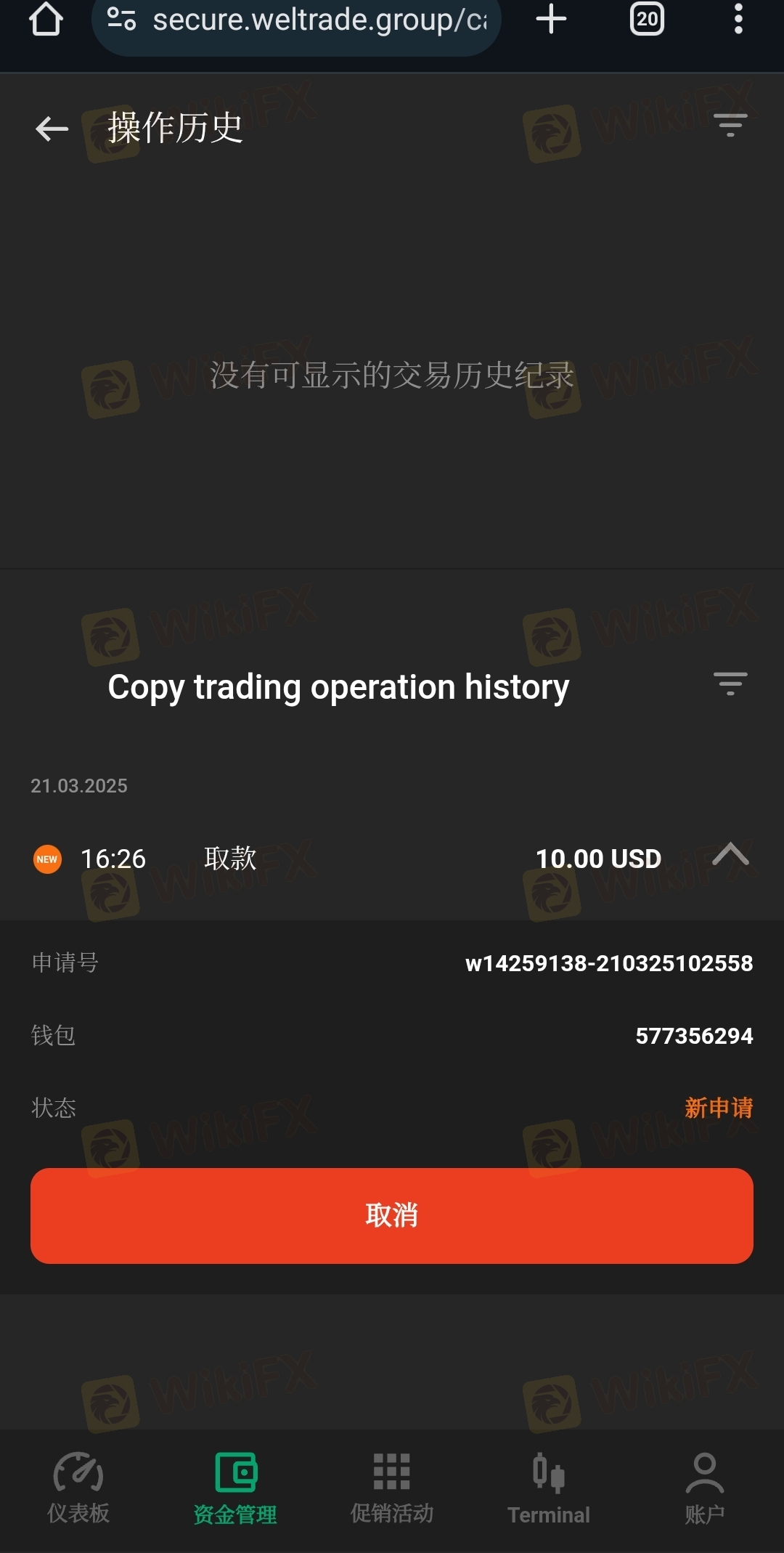Image resolution: width=784 pixels, height=1553 pixels.
Task: Switch to 仪表板 tab
Action: (78, 1488)
